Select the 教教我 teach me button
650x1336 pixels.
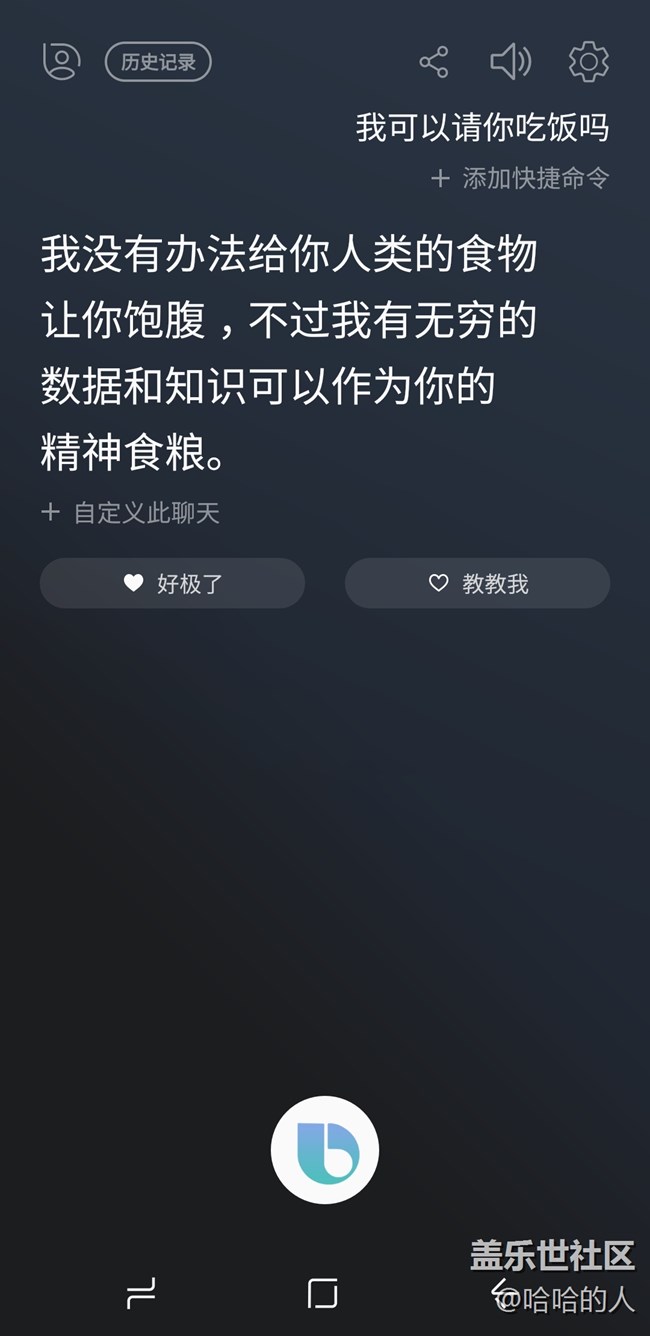(x=477, y=584)
